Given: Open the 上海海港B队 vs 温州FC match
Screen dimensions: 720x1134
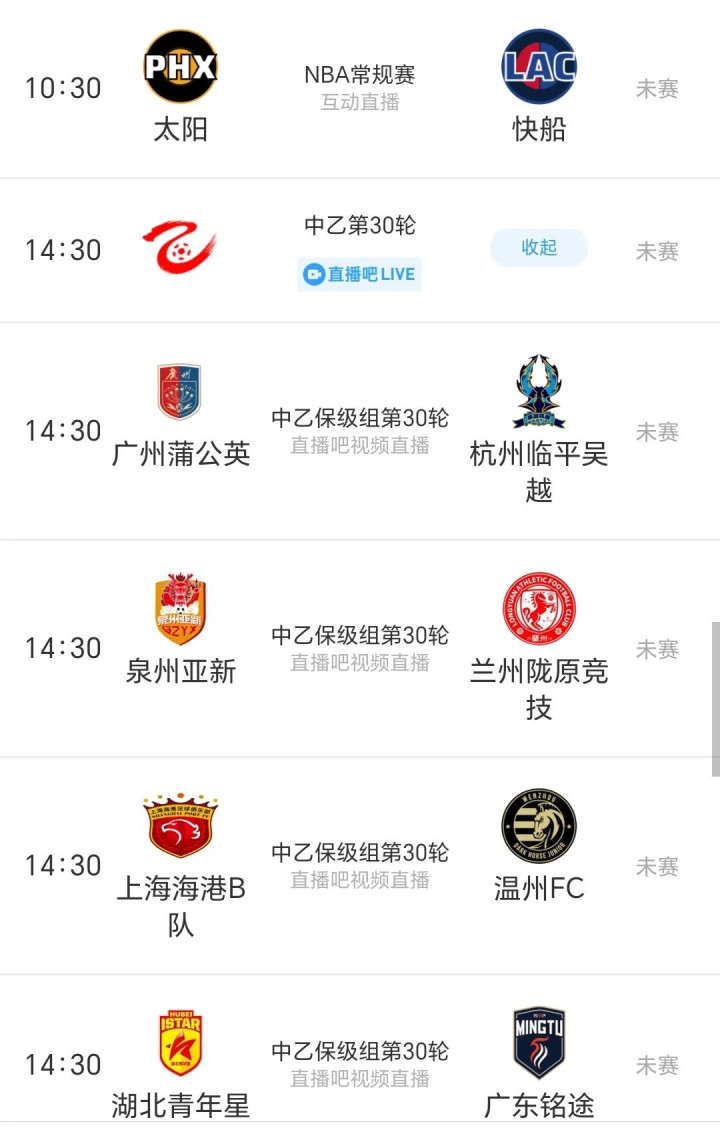Looking at the screenshot, I should coord(360,865).
